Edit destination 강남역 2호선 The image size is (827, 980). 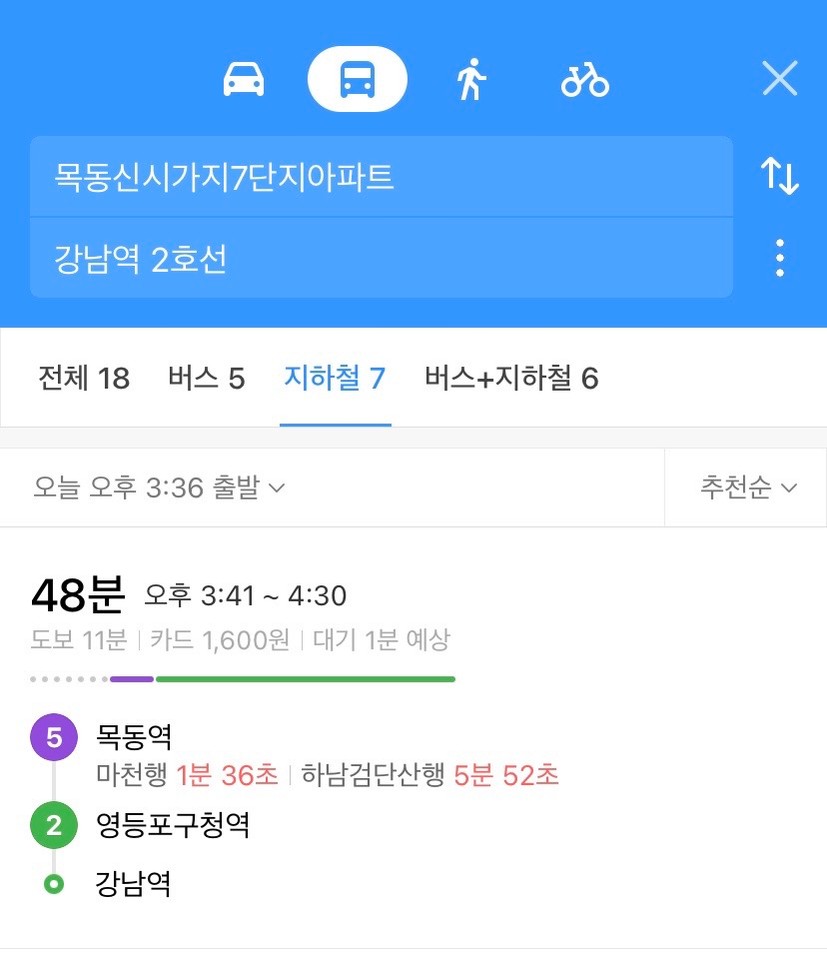[x=380, y=260]
